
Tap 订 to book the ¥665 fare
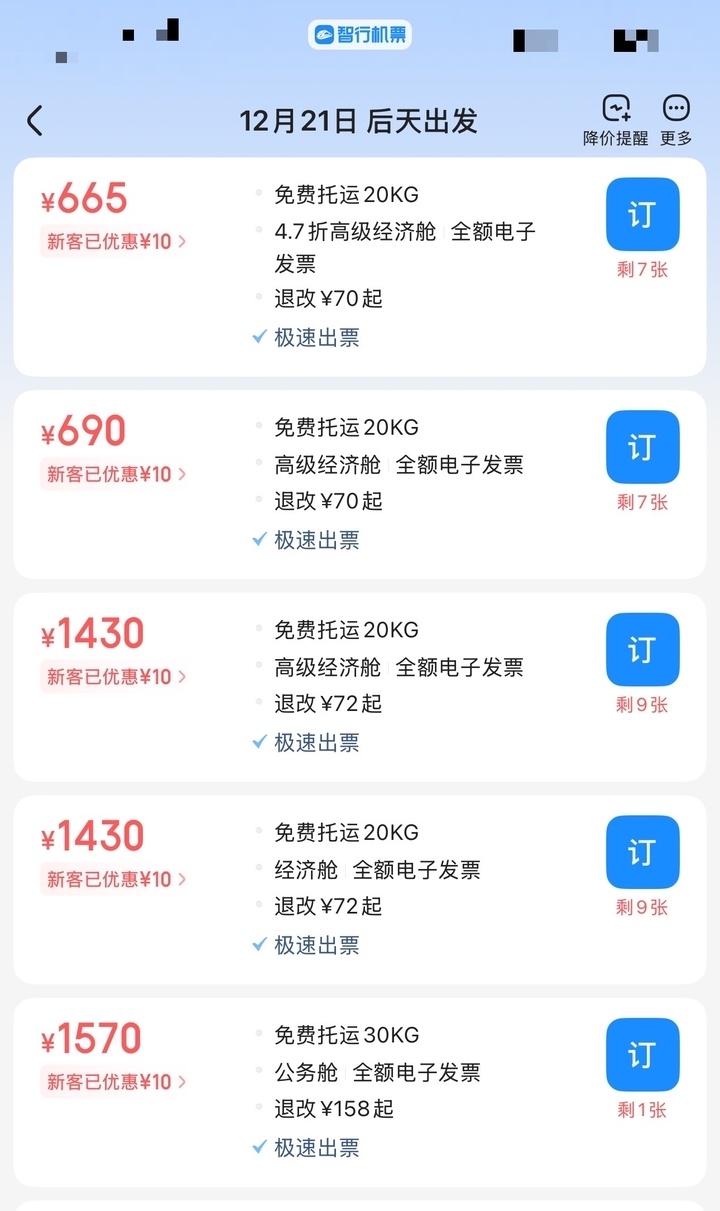click(642, 213)
